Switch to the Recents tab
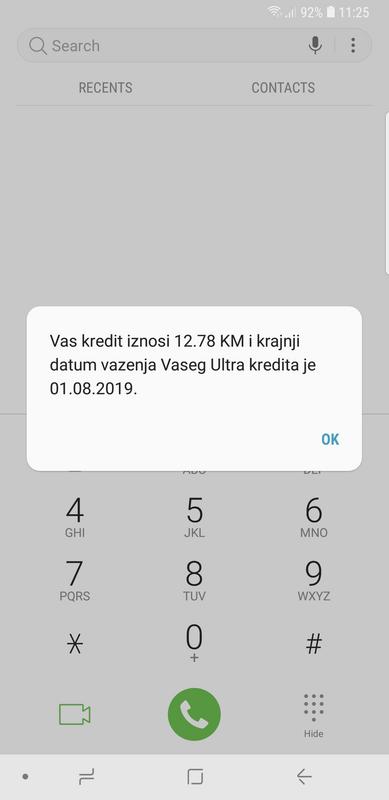 [x=105, y=88]
